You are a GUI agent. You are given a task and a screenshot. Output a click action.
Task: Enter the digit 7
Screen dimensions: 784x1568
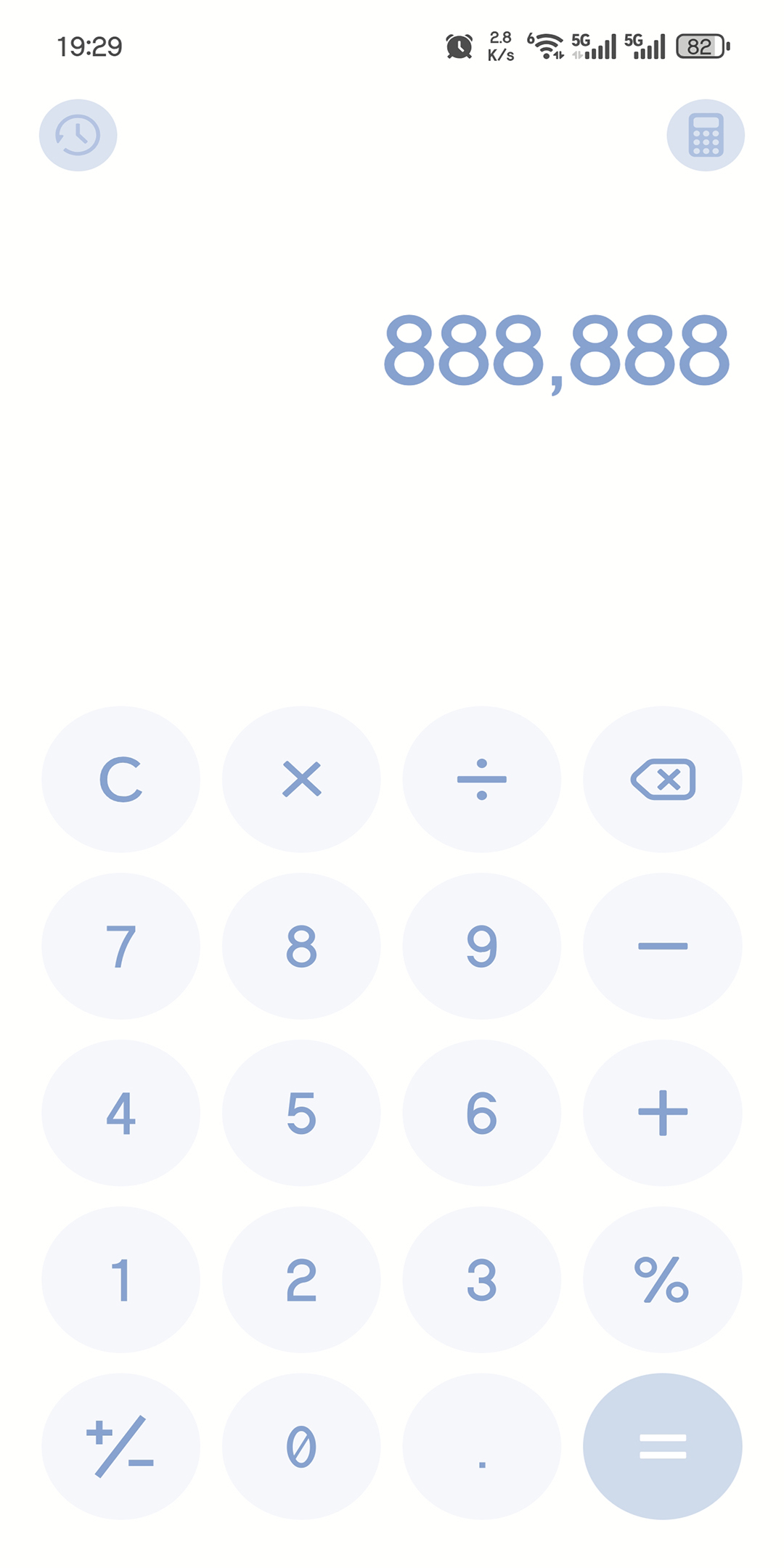121,946
